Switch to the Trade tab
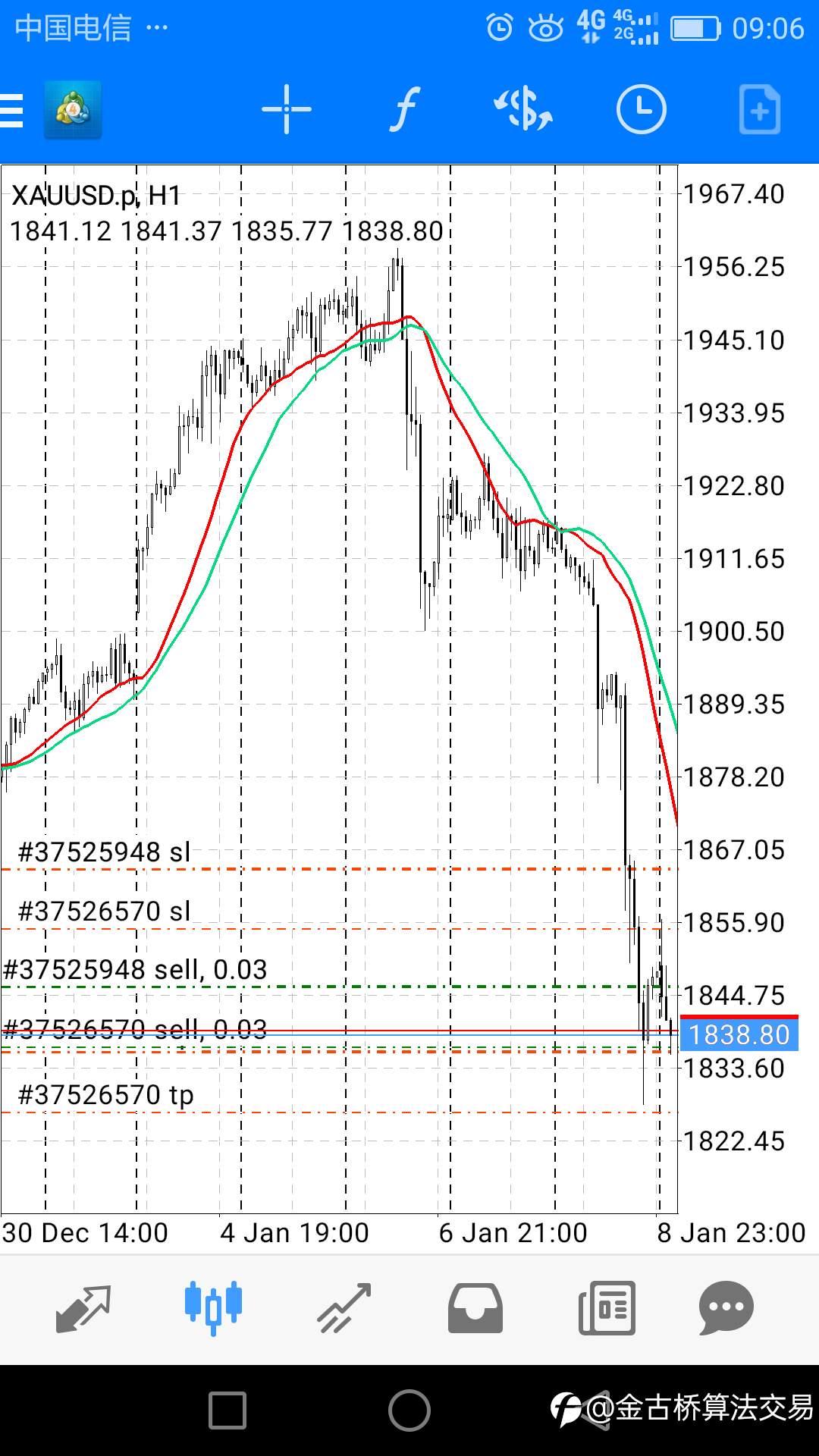The height and width of the screenshot is (1456, 819). pyautogui.click(x=344, y=1308)
